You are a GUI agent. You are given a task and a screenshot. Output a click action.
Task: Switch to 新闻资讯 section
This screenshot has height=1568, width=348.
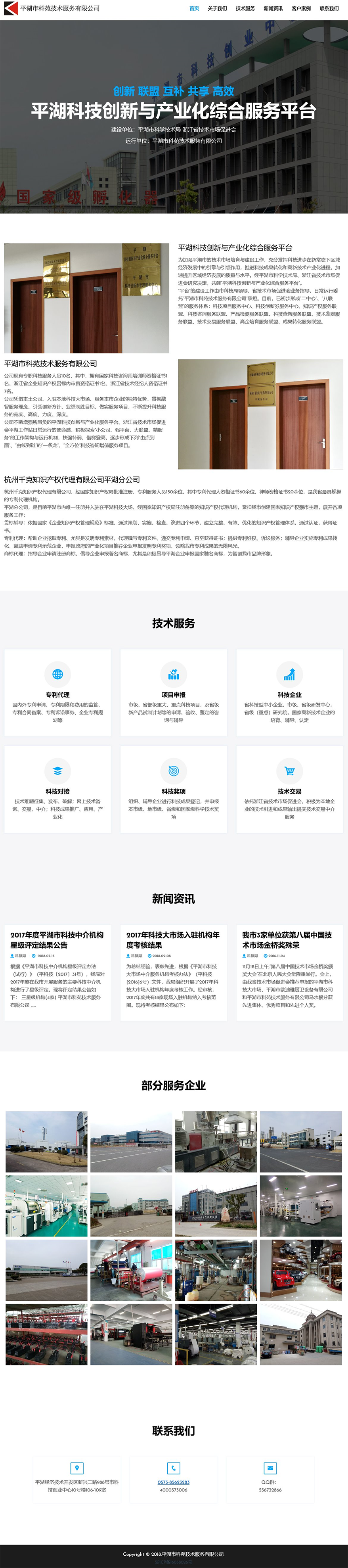[x=273, y=8]
